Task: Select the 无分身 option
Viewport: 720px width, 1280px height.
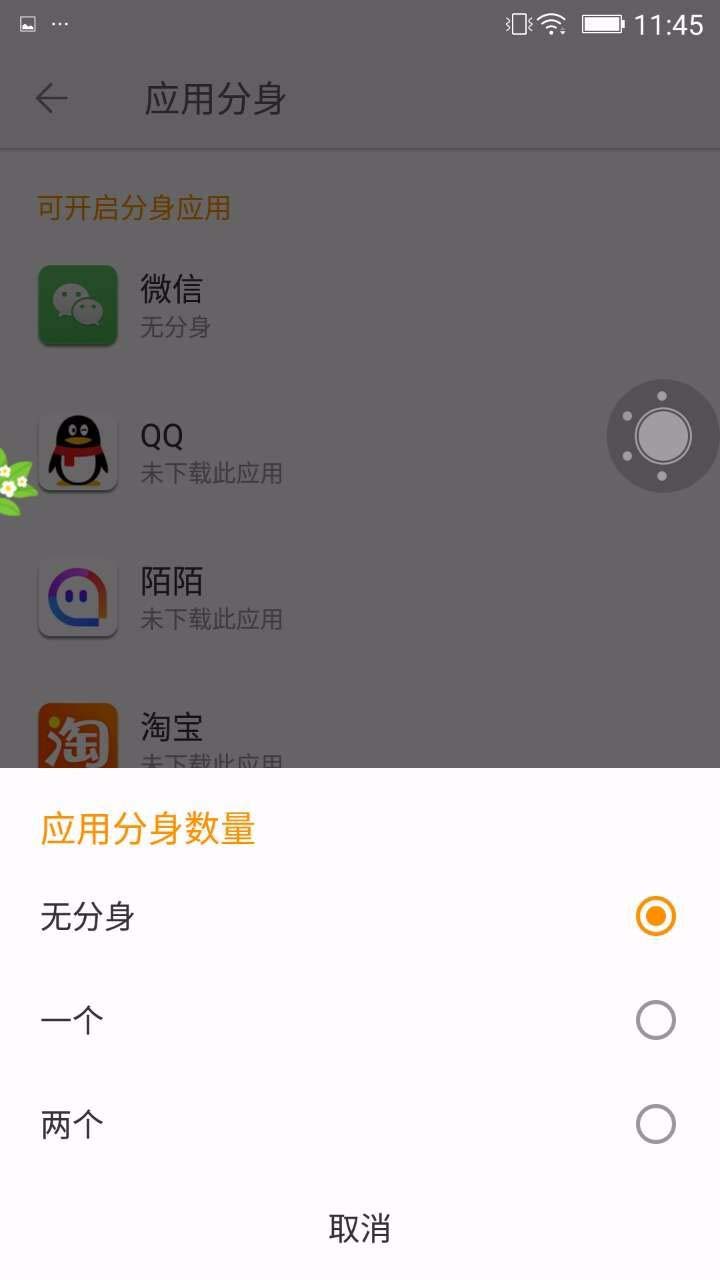Action: (x=655, y=917)
